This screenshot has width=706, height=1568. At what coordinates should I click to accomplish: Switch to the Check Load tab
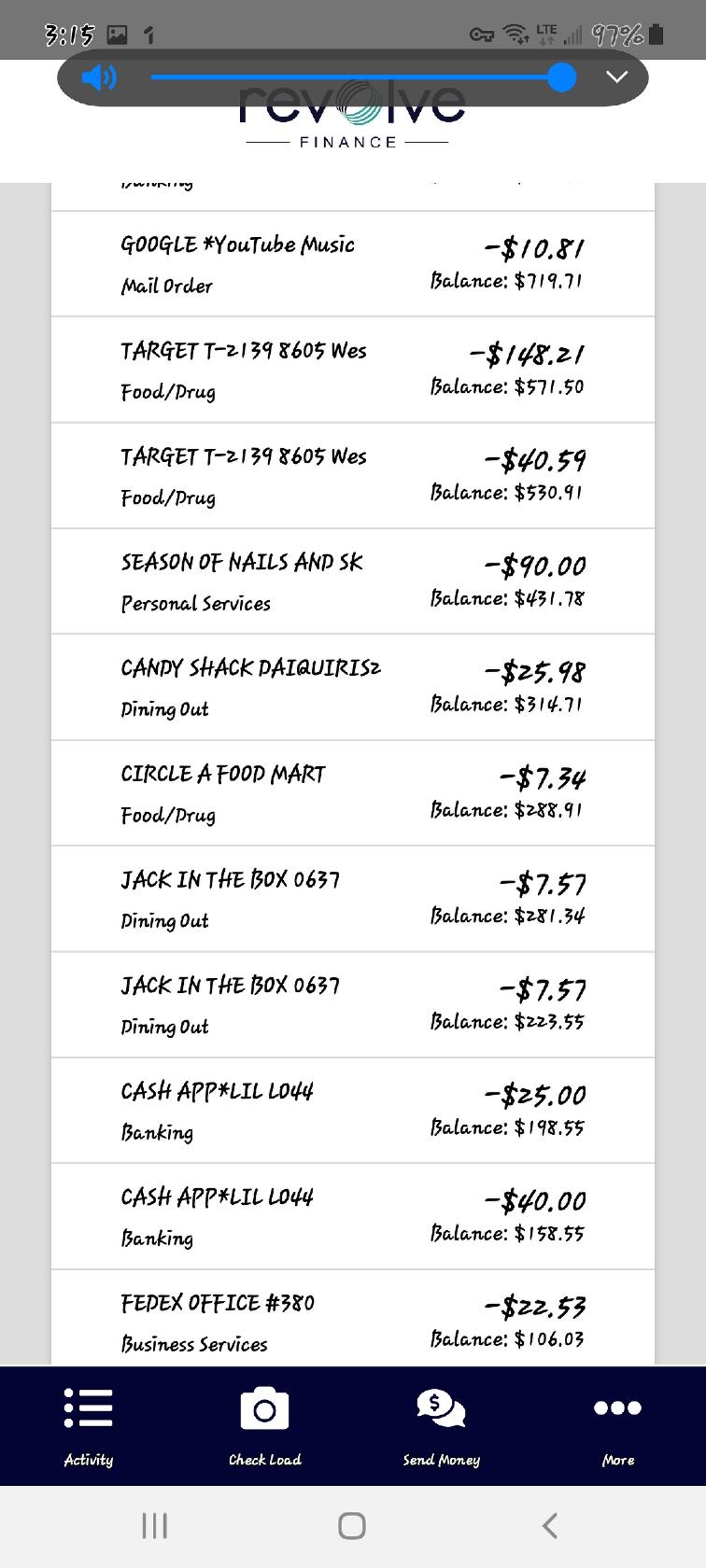pos(265,1426)
